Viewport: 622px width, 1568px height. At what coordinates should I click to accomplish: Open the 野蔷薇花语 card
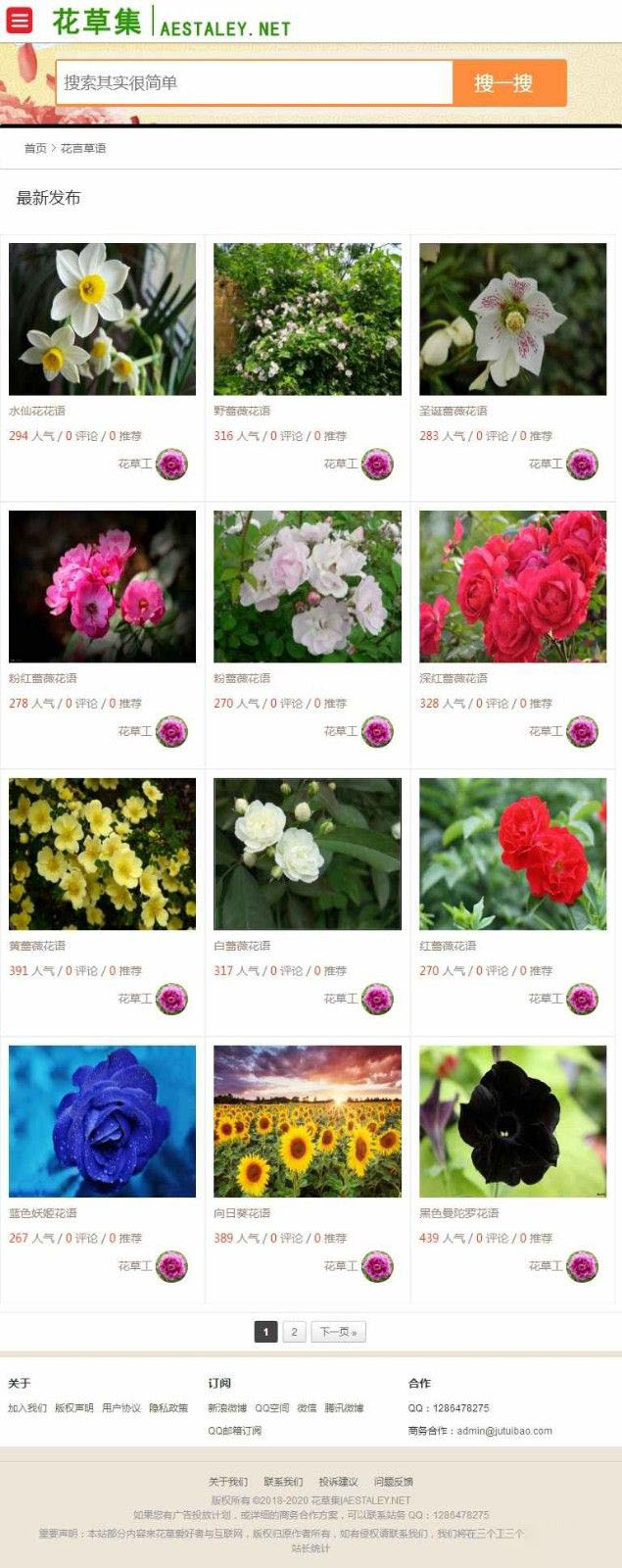[307, 319]
